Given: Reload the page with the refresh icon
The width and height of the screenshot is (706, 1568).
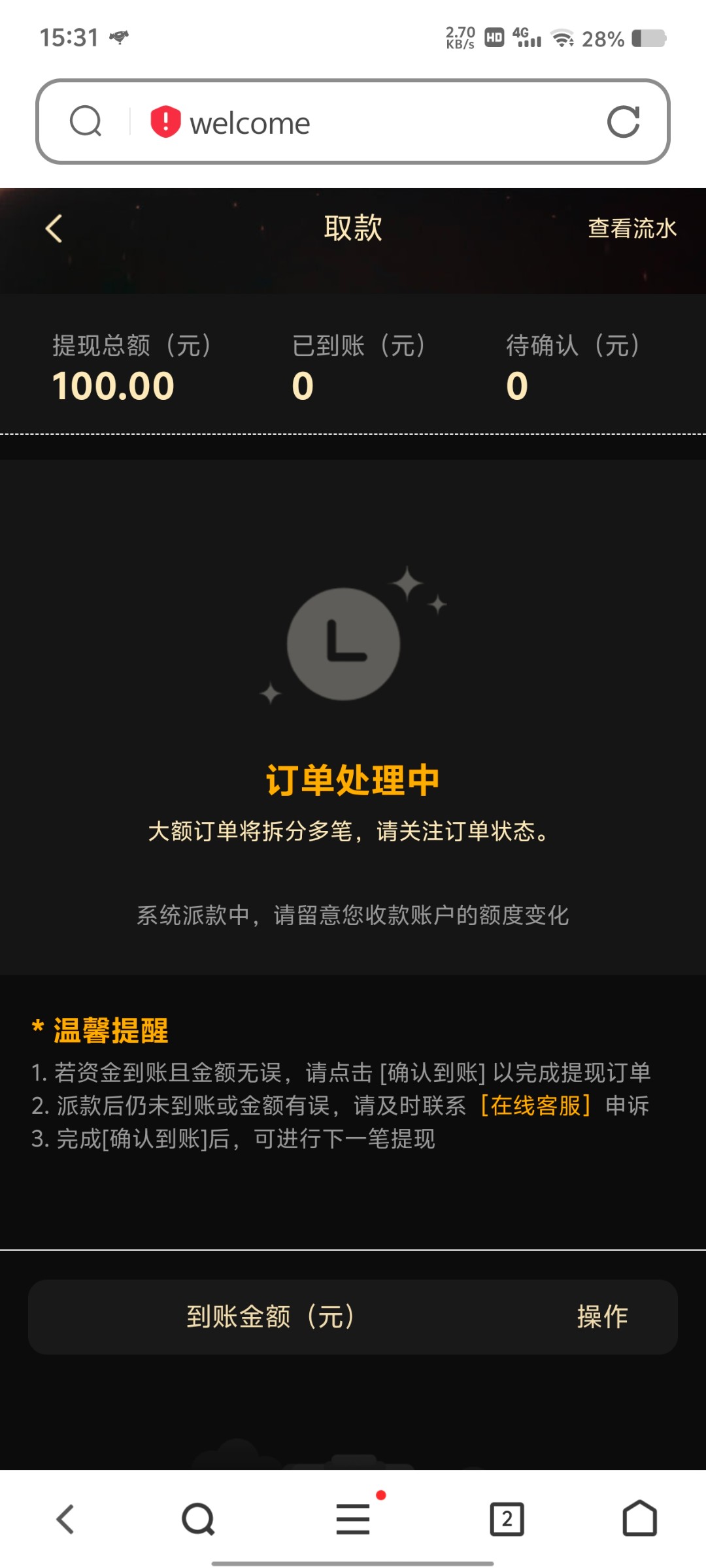Looking at the screenshot, I should tap(622, 122).
